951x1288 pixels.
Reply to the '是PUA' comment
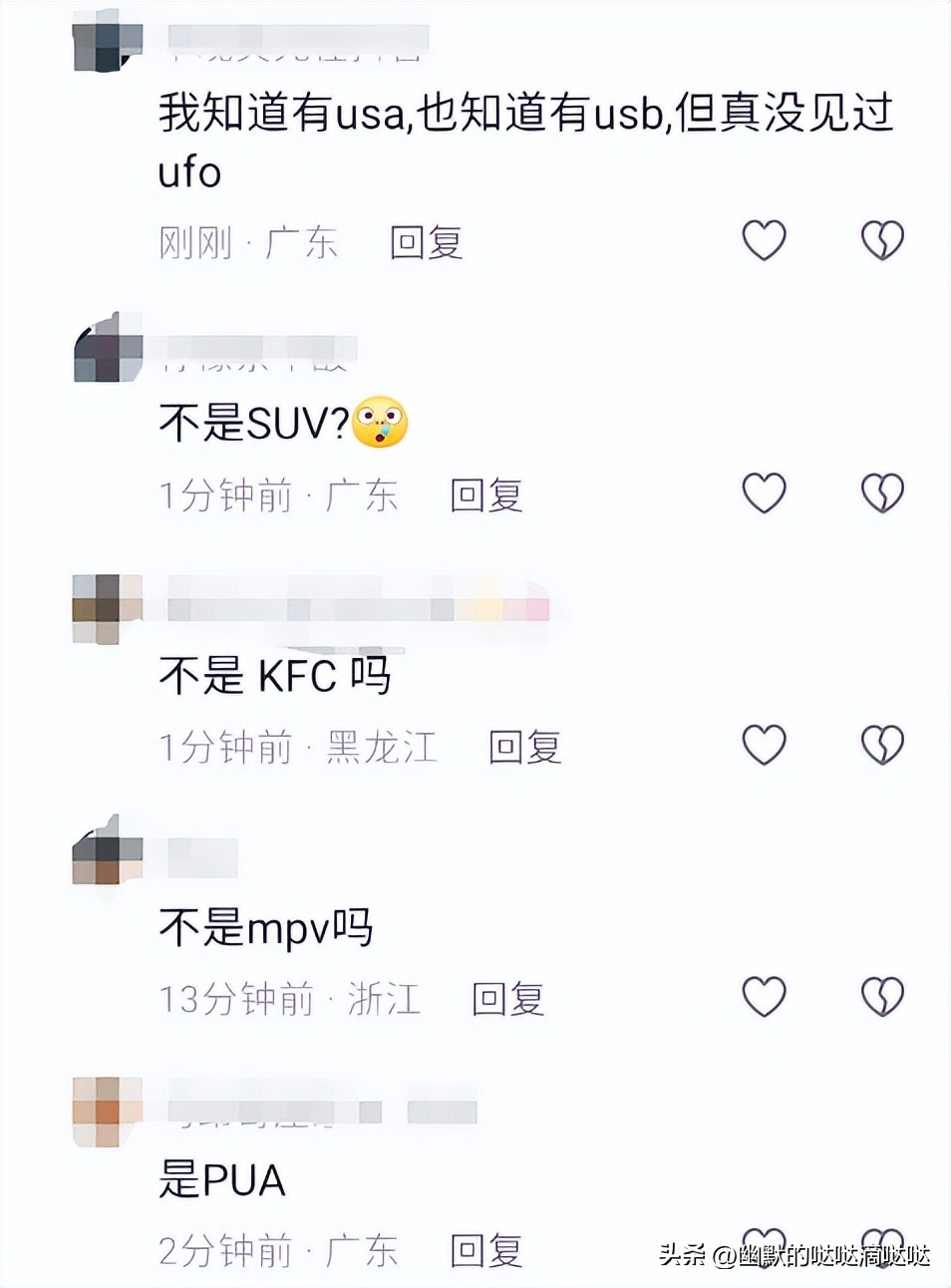click(x=486, y=1250)
